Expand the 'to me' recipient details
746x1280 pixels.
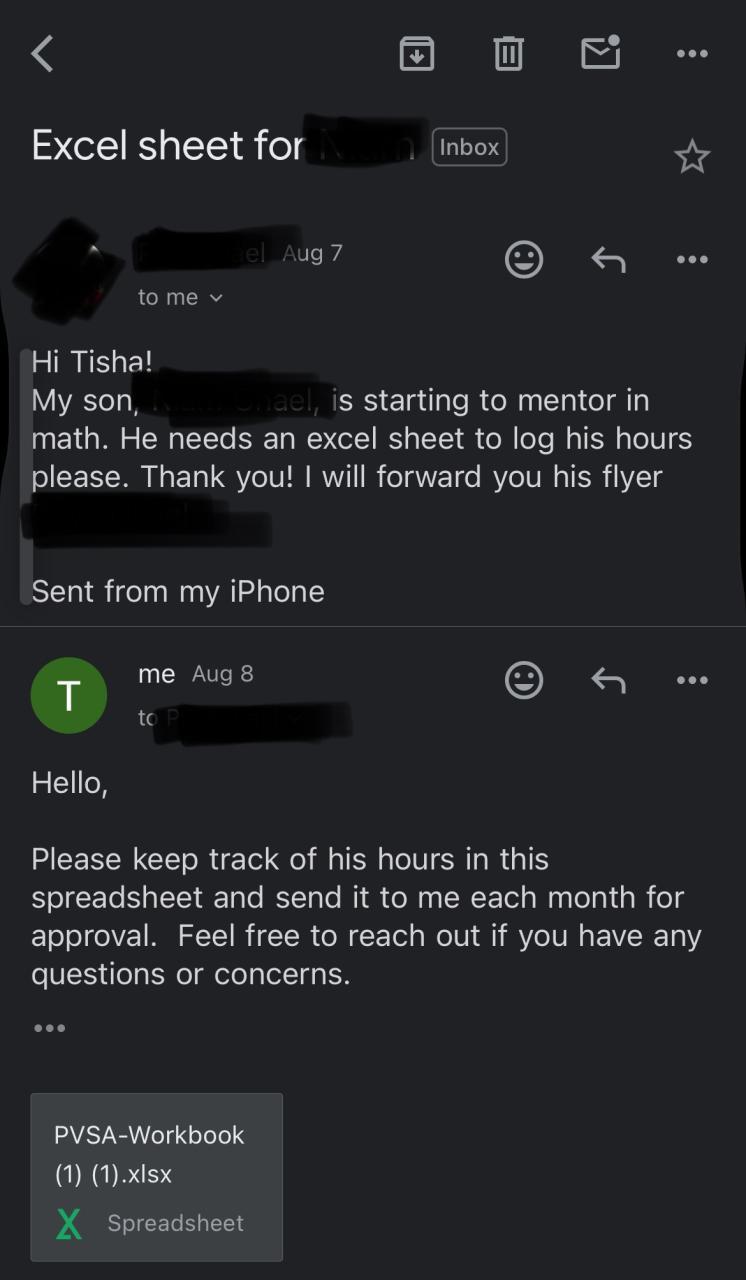(181, 297)
